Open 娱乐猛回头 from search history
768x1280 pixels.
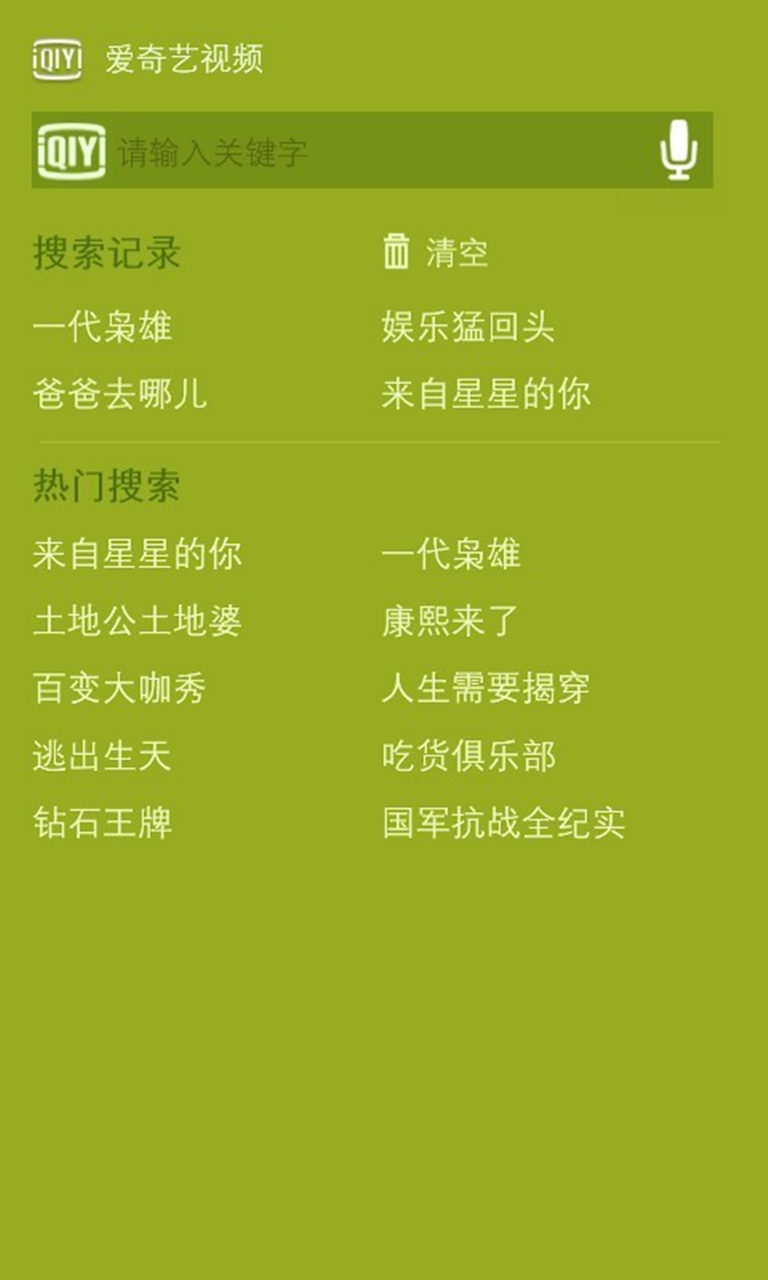pos(467,327)
